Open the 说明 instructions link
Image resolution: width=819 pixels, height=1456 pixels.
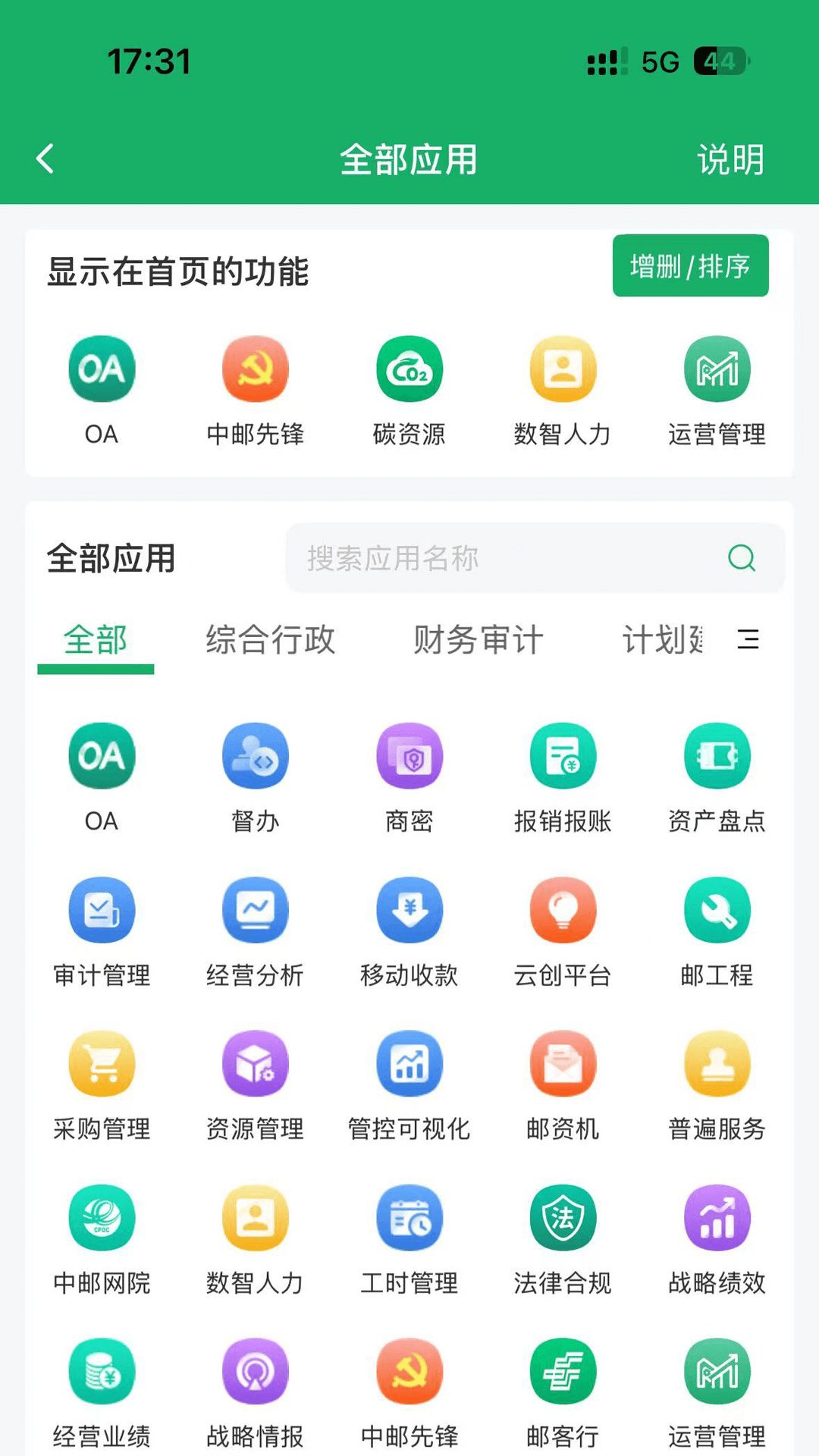pos(730,159)
